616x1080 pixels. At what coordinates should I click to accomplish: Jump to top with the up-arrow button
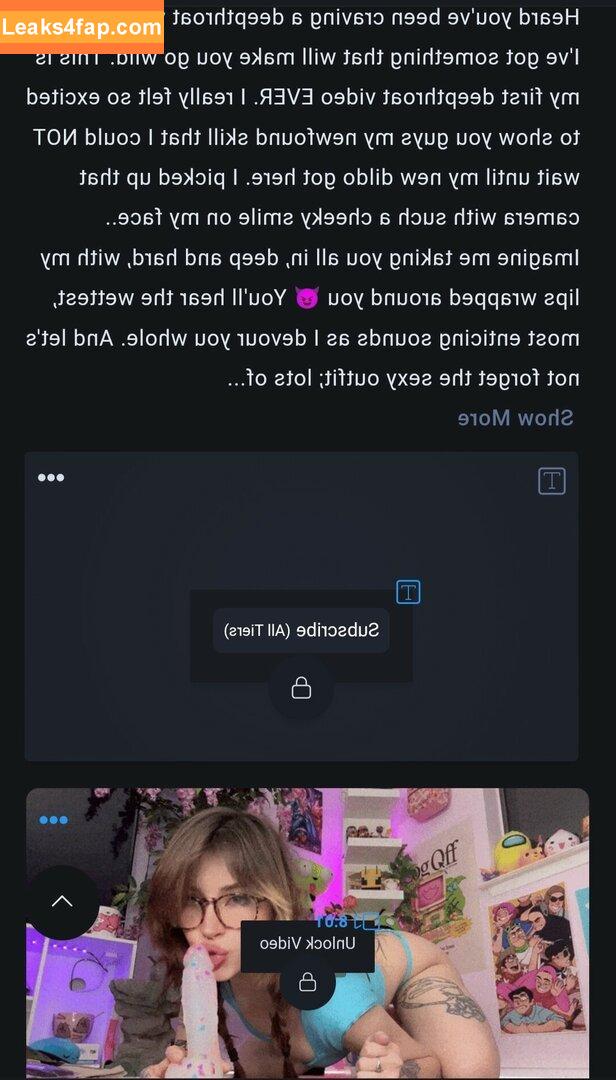[62, 902]
